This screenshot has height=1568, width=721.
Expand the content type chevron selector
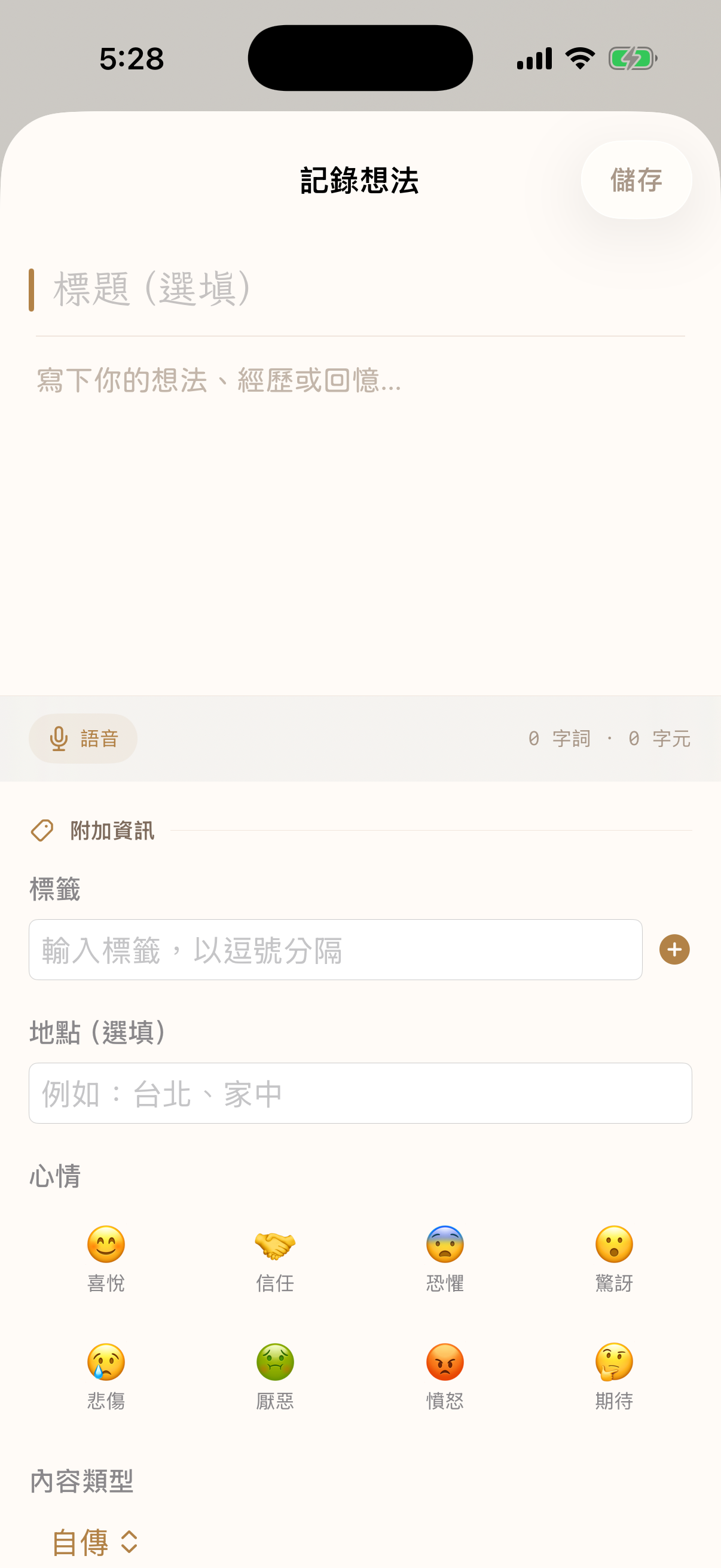coord(129,1542)
